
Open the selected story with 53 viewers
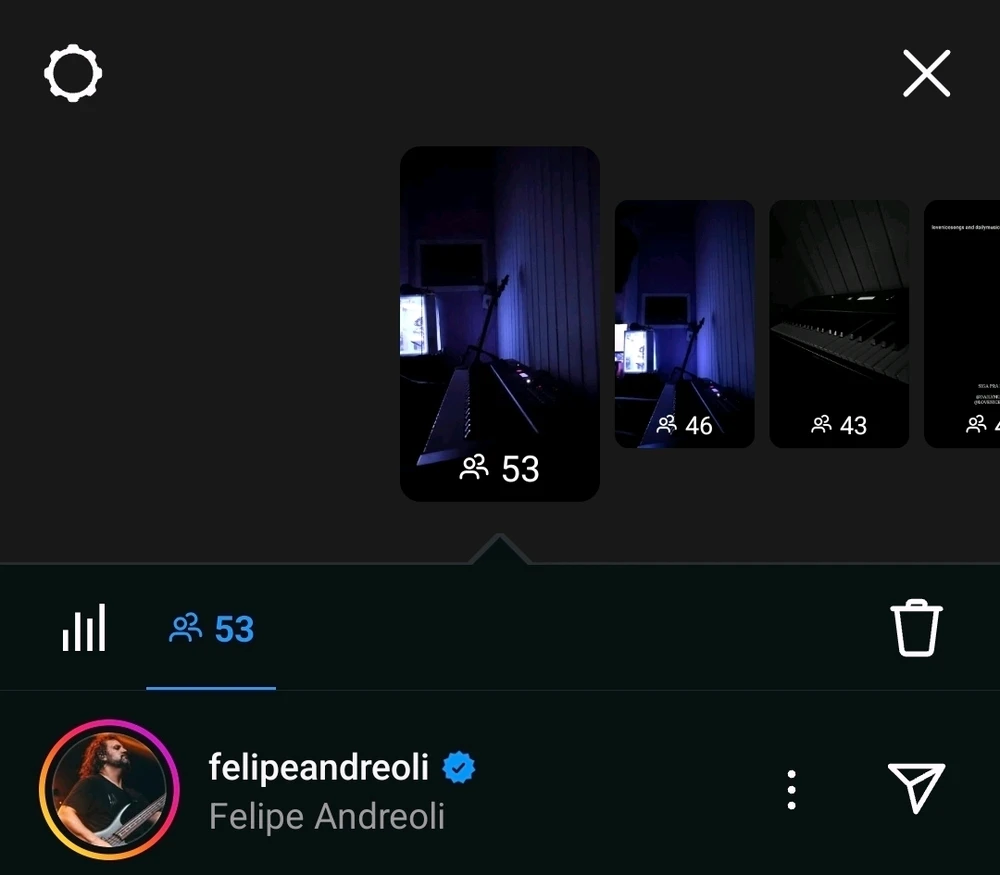[499, 323]
